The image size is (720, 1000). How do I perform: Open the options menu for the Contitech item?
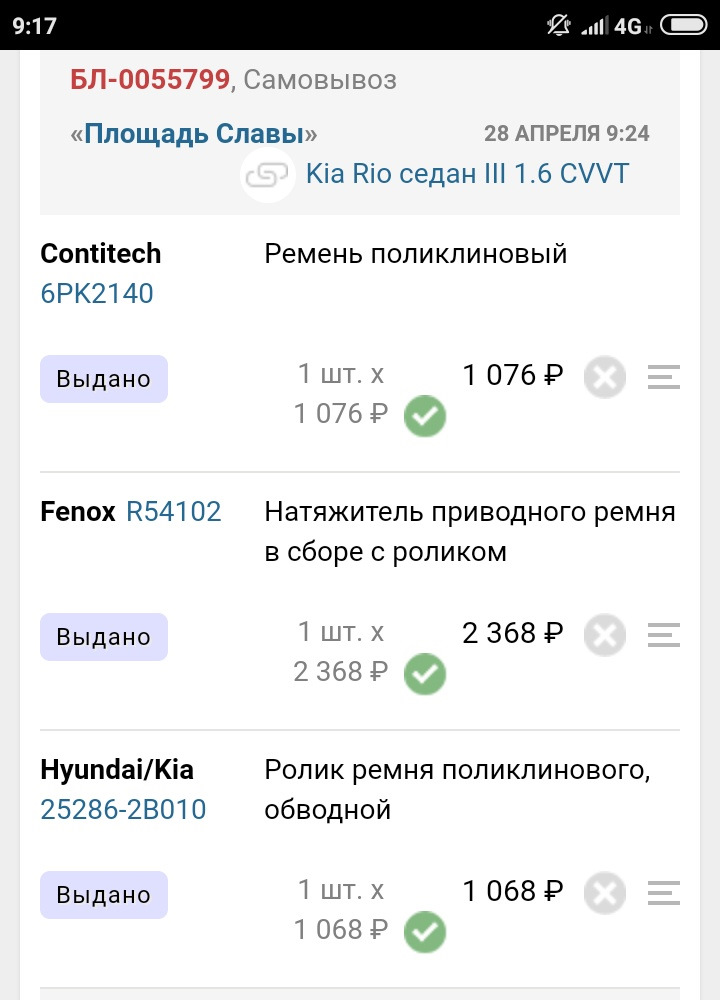point(663,376)
